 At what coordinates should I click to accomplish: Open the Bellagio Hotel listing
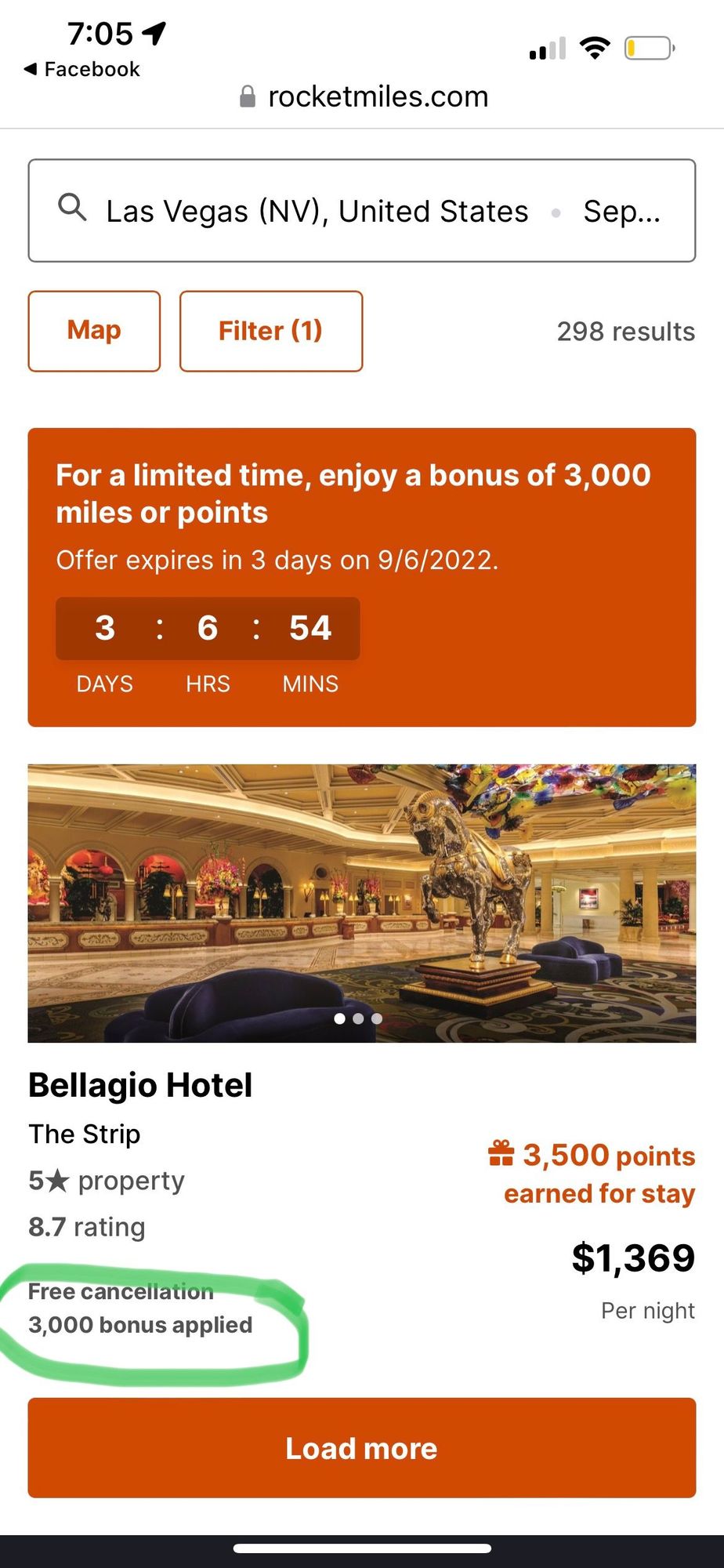tap(140, 1086)
